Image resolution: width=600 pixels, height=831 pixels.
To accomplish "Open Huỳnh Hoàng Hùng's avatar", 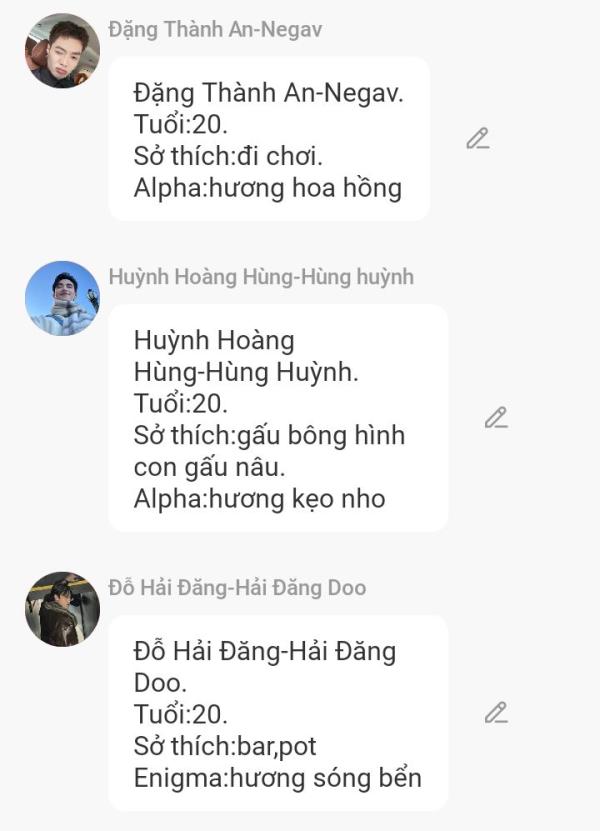I will click(62, 298).
